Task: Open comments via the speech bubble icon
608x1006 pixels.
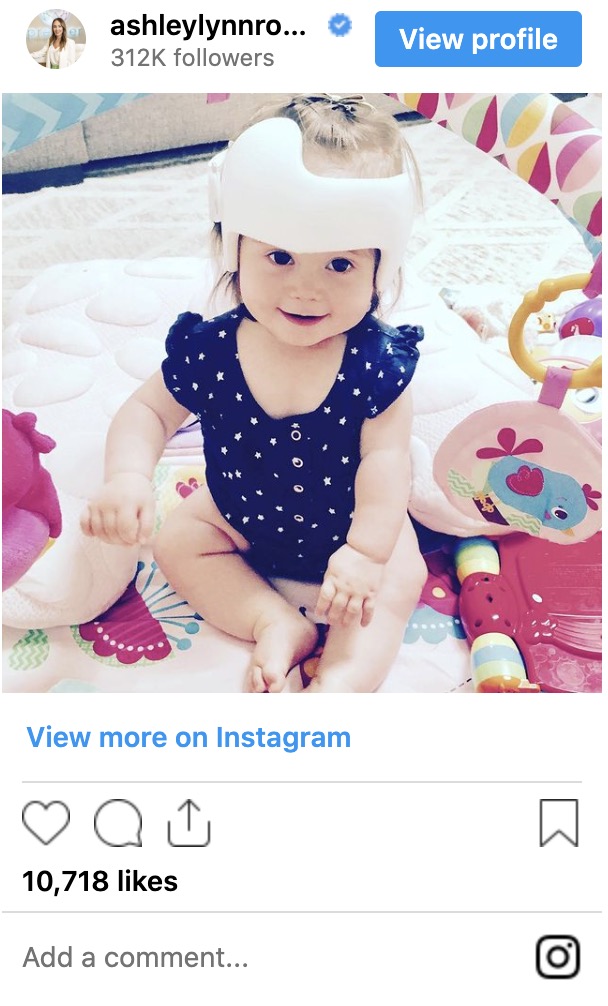Action: point(117,824)
